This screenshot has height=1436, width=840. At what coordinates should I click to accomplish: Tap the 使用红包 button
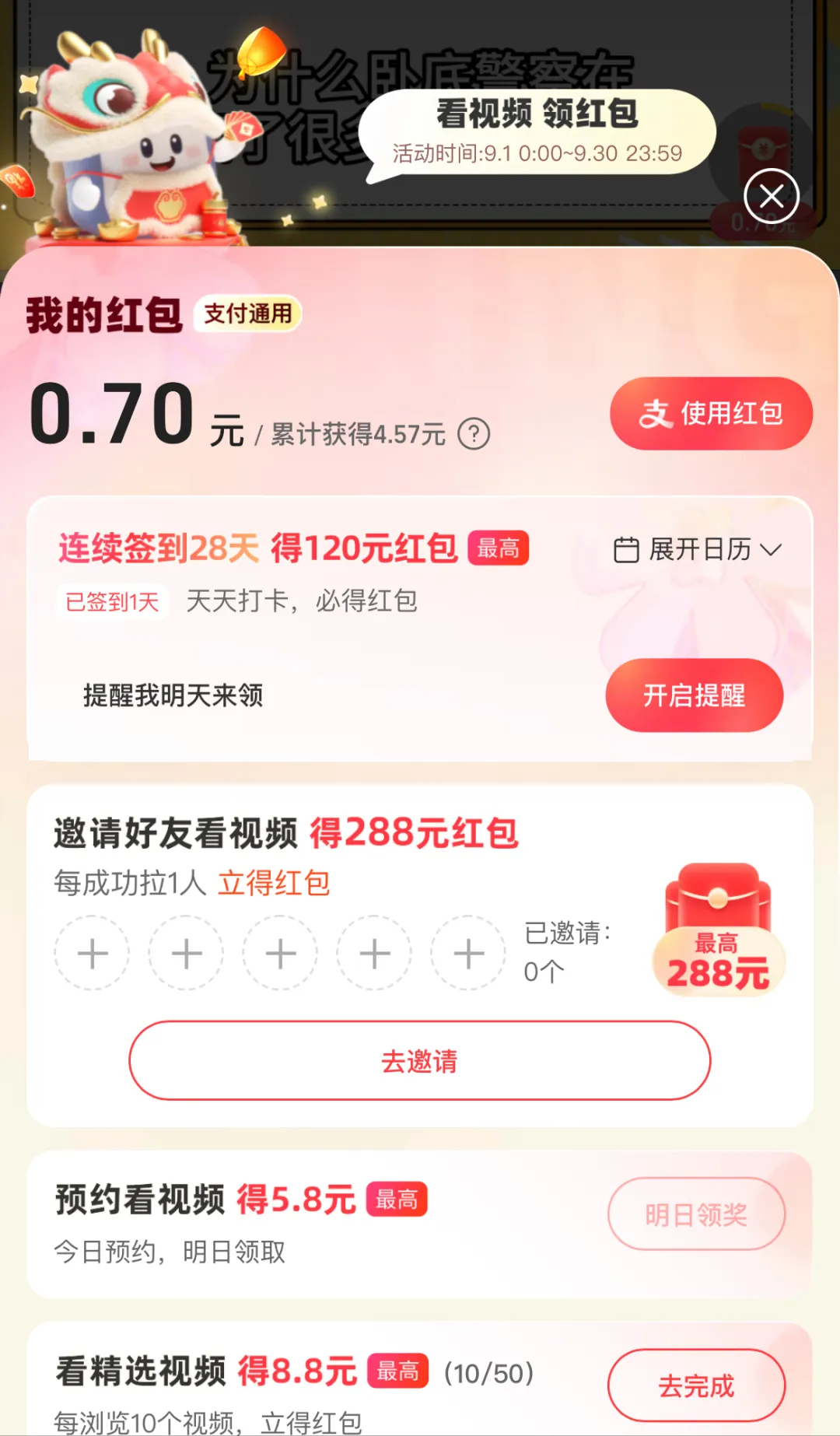(x=711, y=413)
